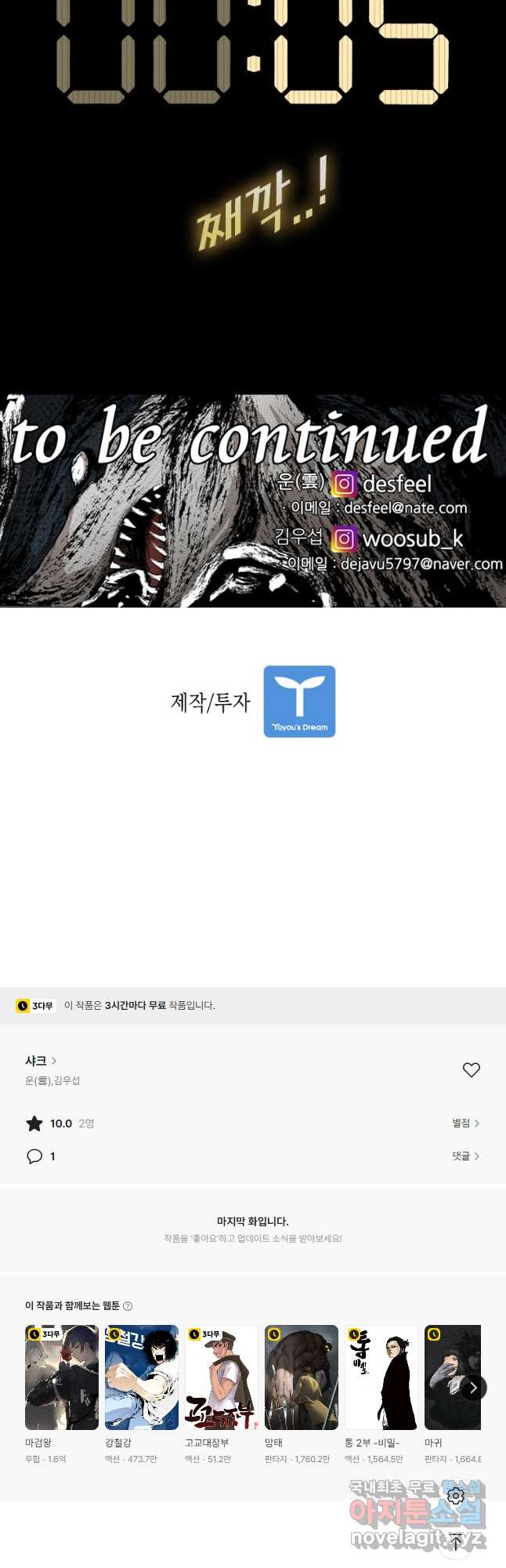Open the 망태 webtoon card
This screenshot has height=1568, width=506.
[302, 1377]
